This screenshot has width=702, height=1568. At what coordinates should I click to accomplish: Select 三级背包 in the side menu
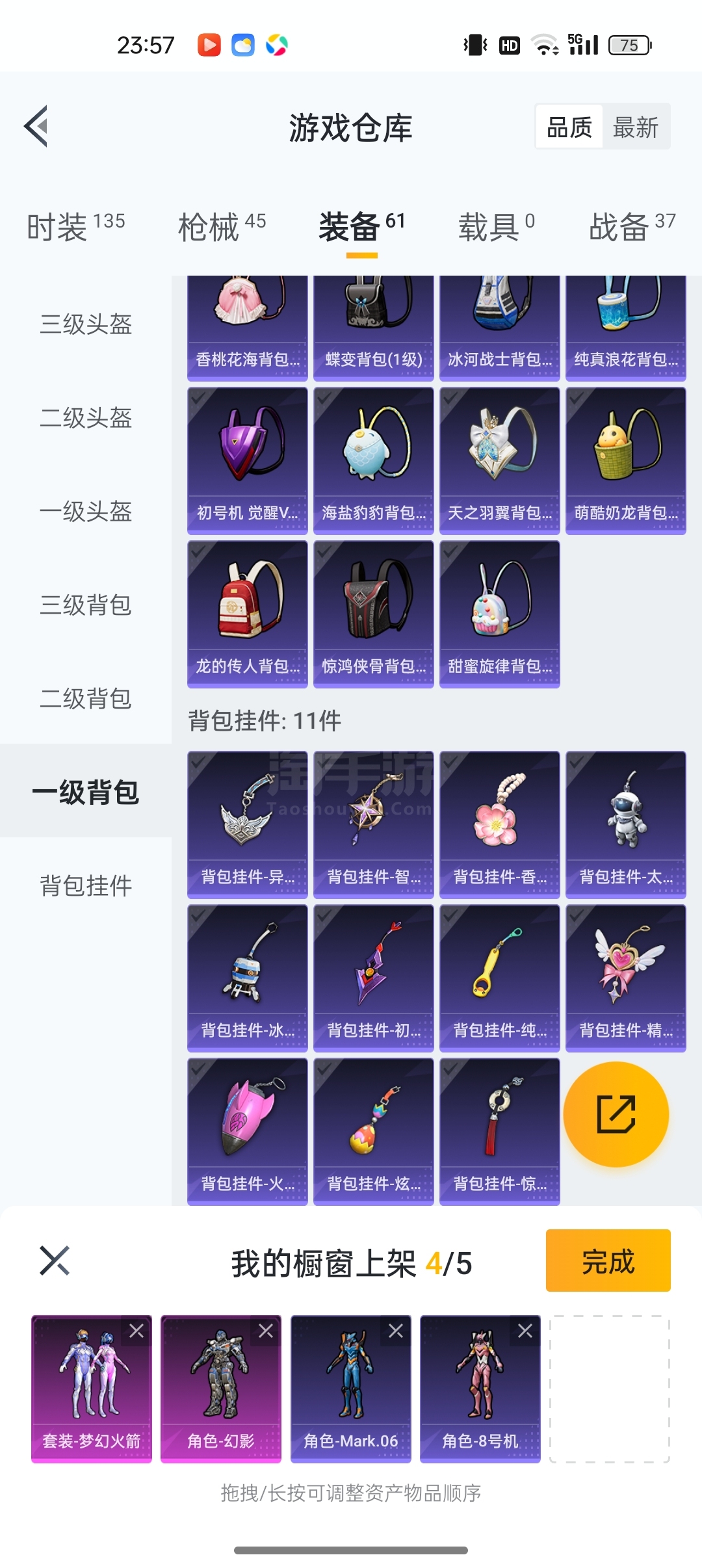pyautogui.click(x=86, y=605)
